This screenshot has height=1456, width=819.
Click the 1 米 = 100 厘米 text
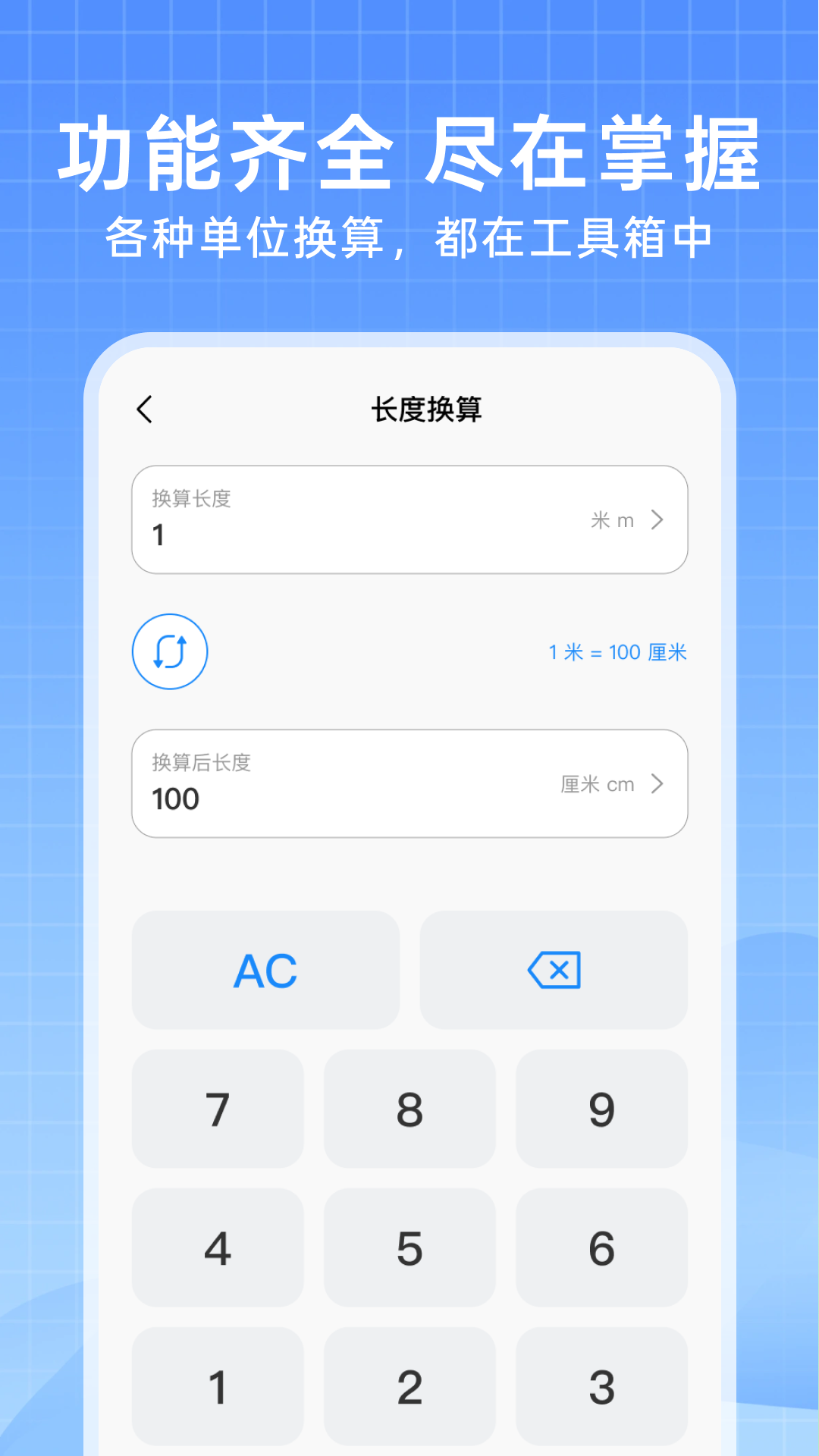pos(617,652)
